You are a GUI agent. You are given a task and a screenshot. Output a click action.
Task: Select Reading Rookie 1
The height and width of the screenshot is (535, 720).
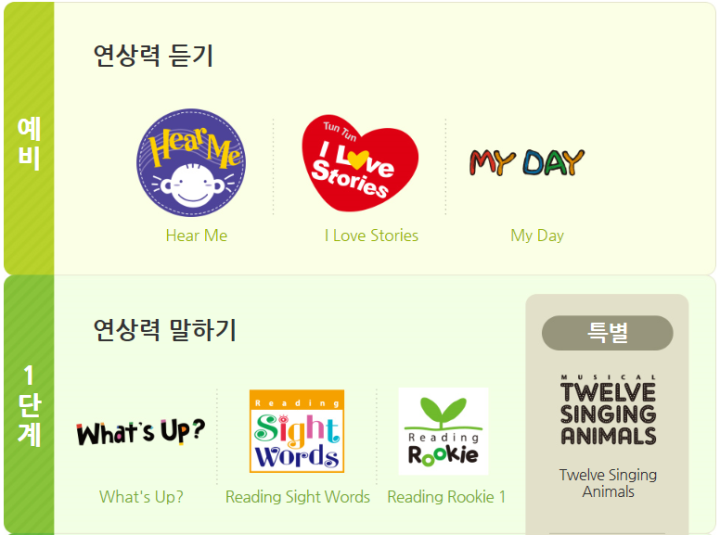444,432
